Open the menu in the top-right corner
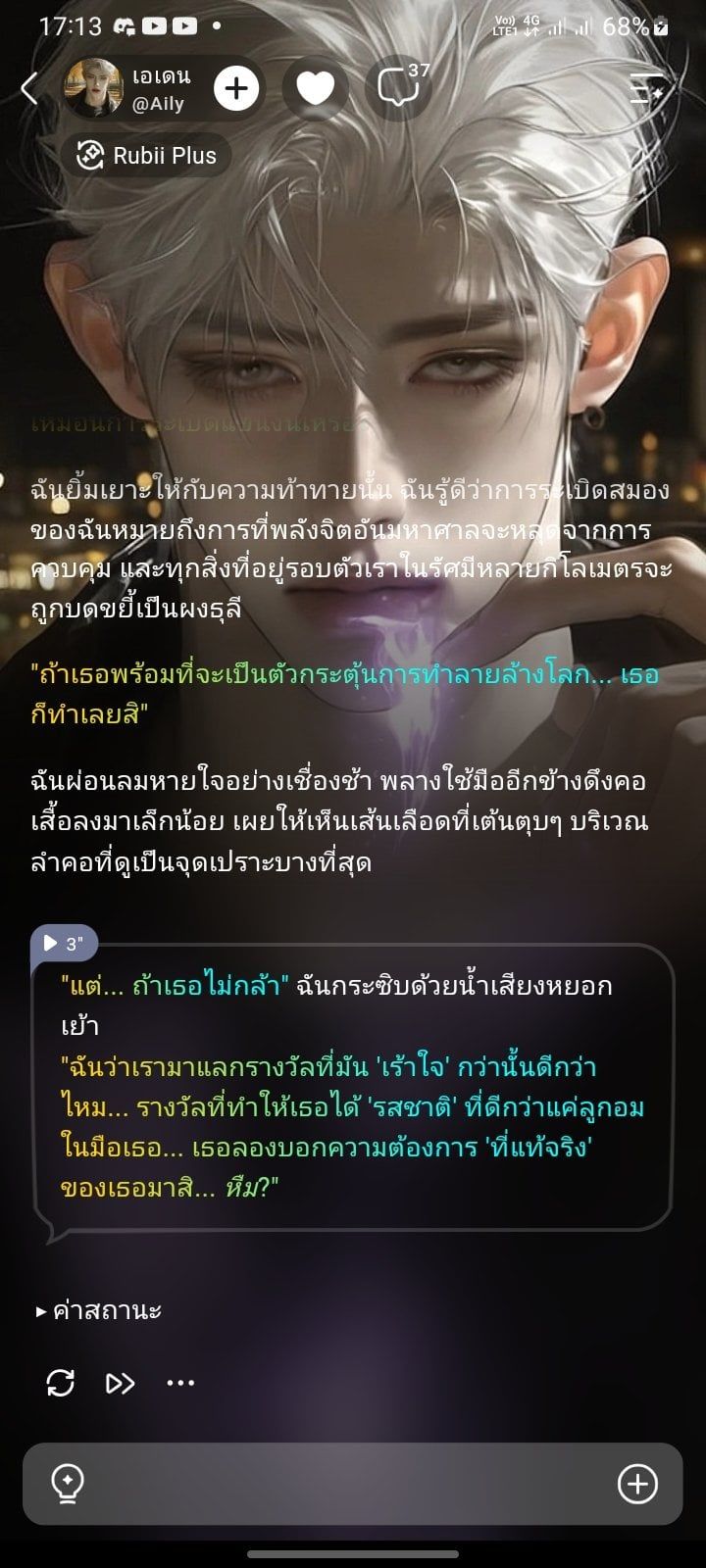Screen dimensions: 706x1568 point(646,88)
